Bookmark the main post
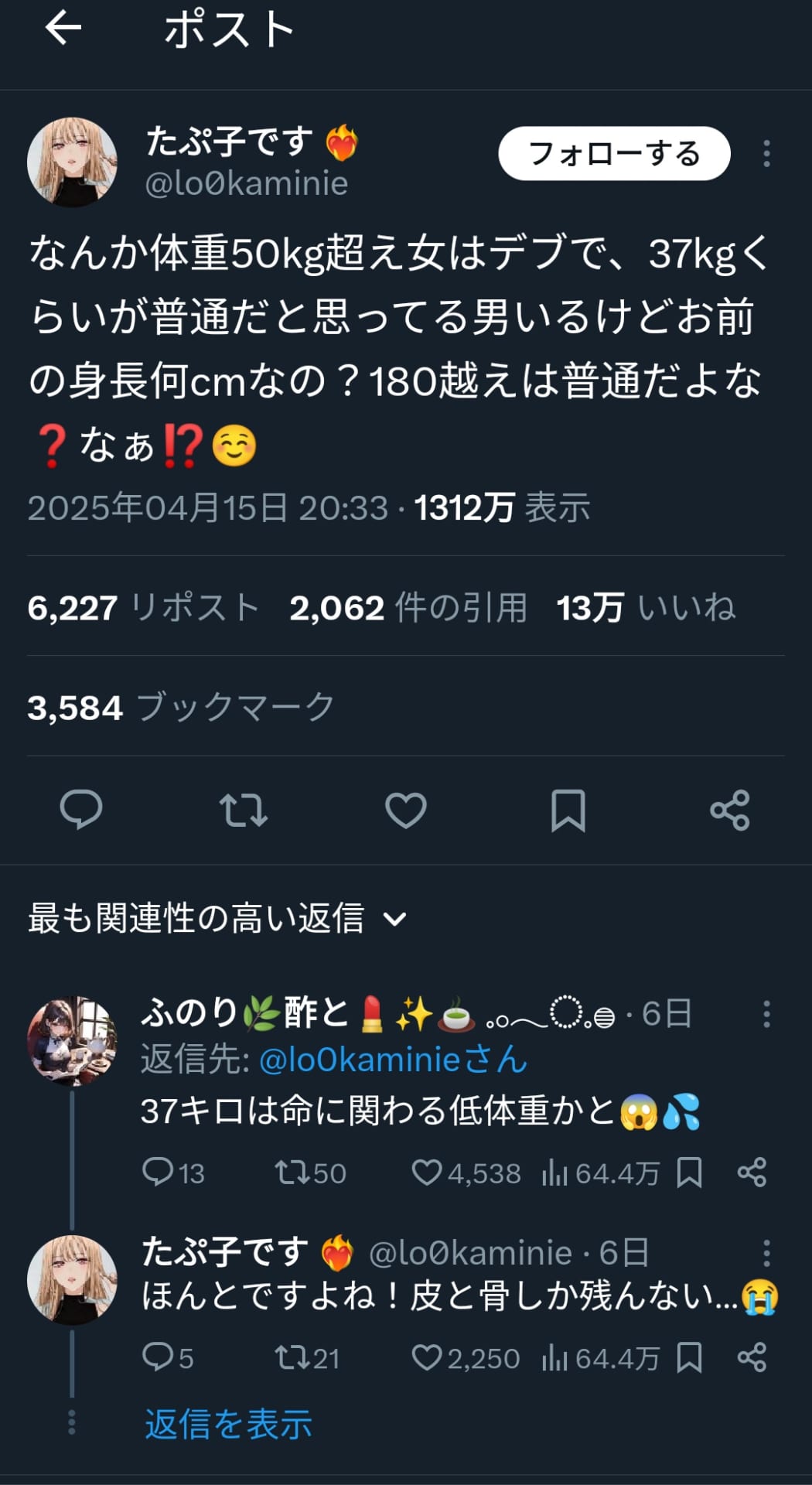 pyautogui.click(x=568, y=810)
